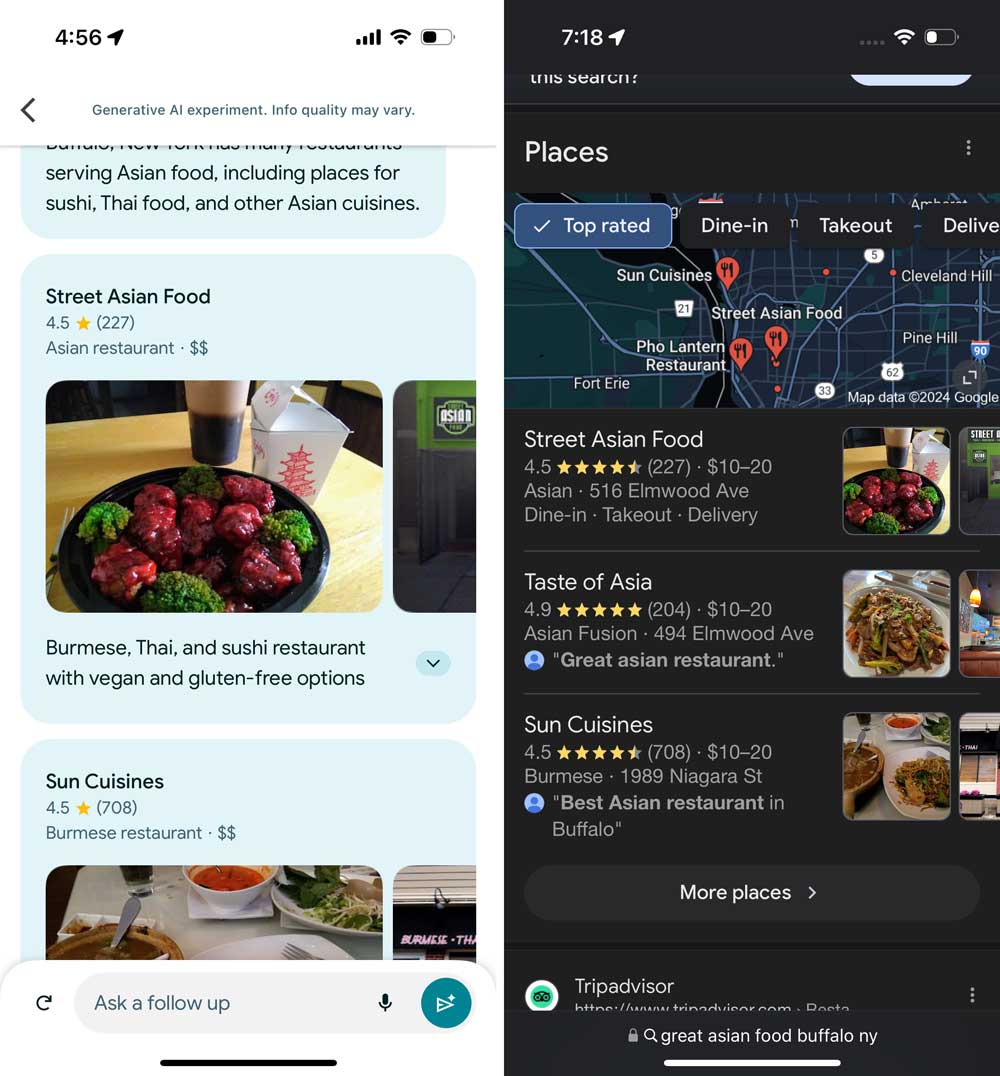
Task: Reset the conversation with the refresh icon
Action: pos(44,1003)
